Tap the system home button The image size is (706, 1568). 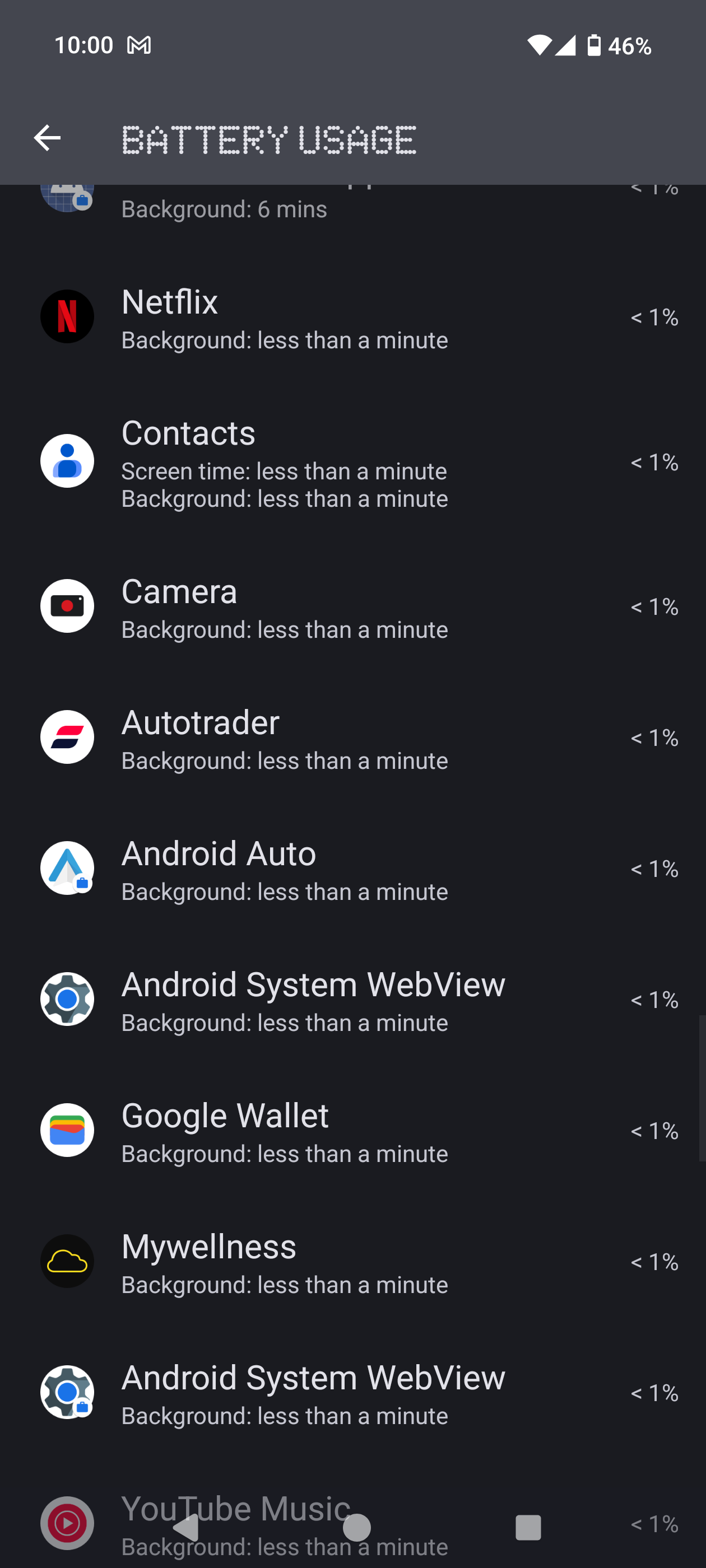357,1527
